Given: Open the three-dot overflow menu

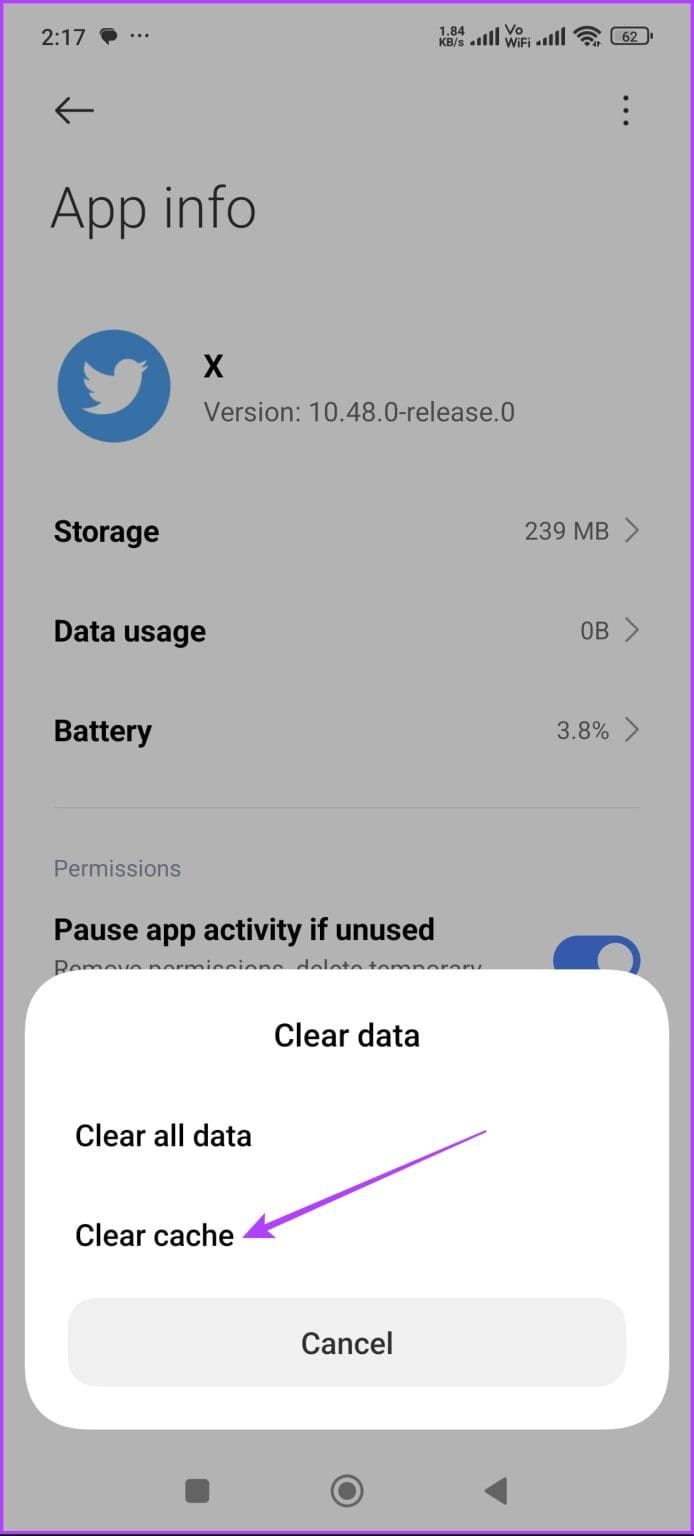Looking at the screenshot, I should click(625, 111).
